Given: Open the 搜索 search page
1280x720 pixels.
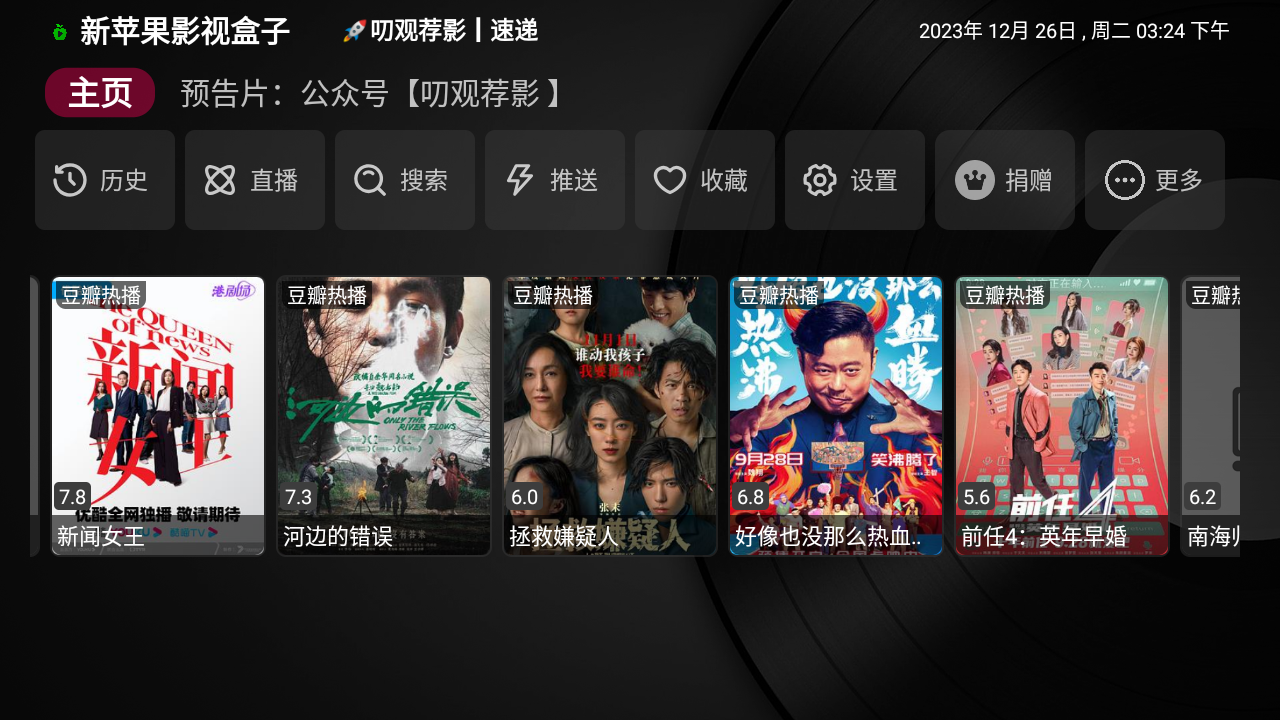Looking at the screenshot, I should [405, 180].
